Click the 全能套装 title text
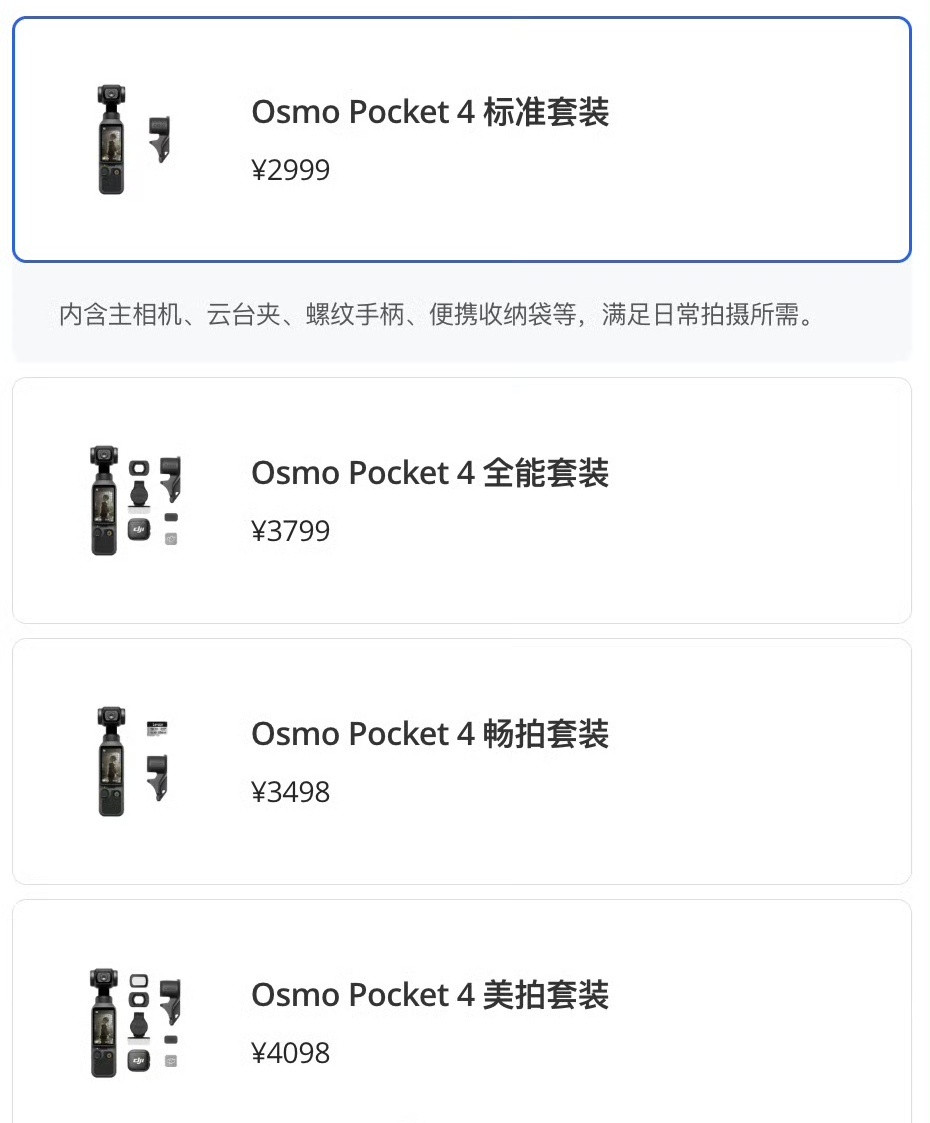The height and width of the screenshot is (1123, 930). (429, 473)
